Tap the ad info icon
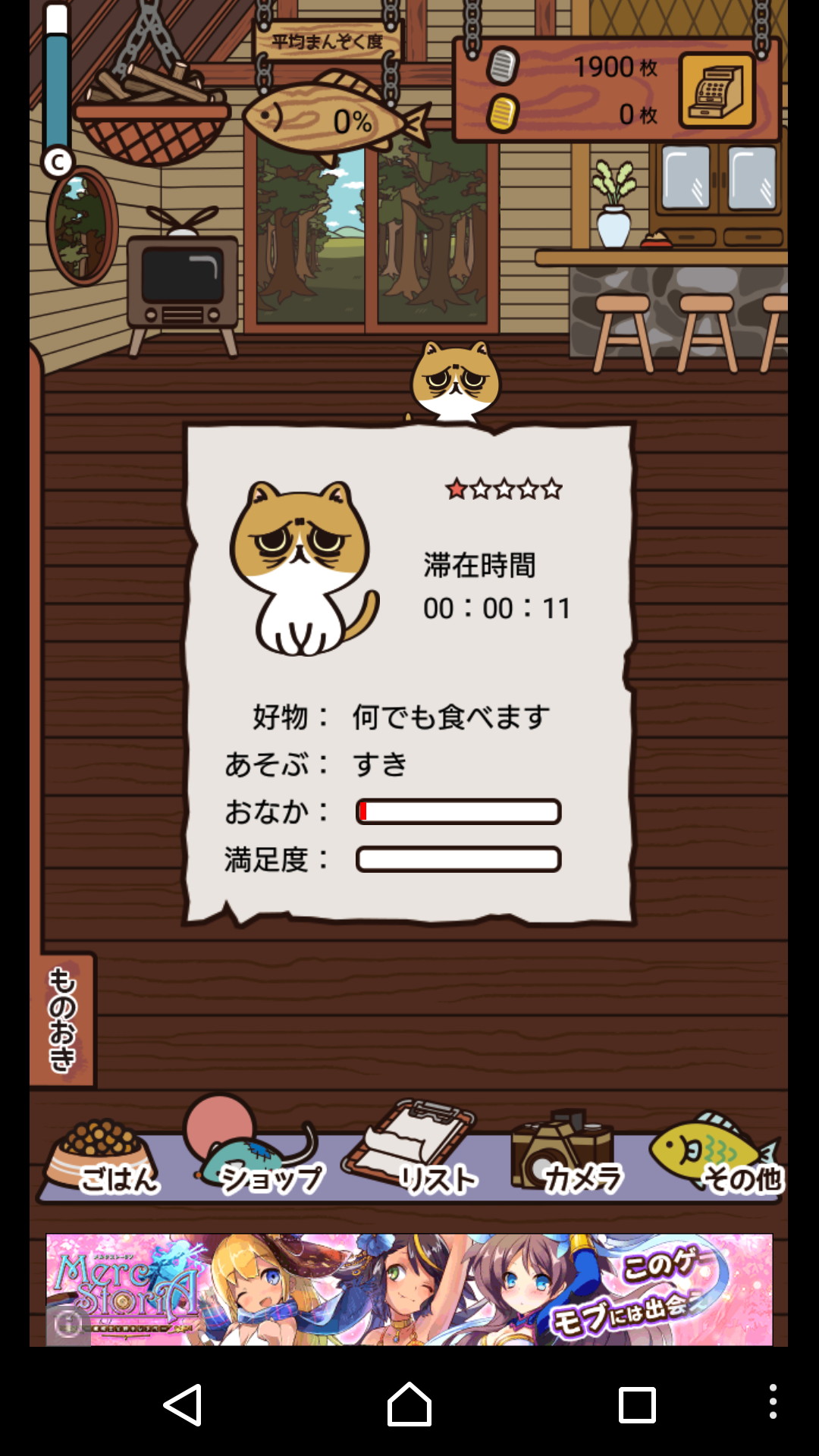 tap(68, 1324)
